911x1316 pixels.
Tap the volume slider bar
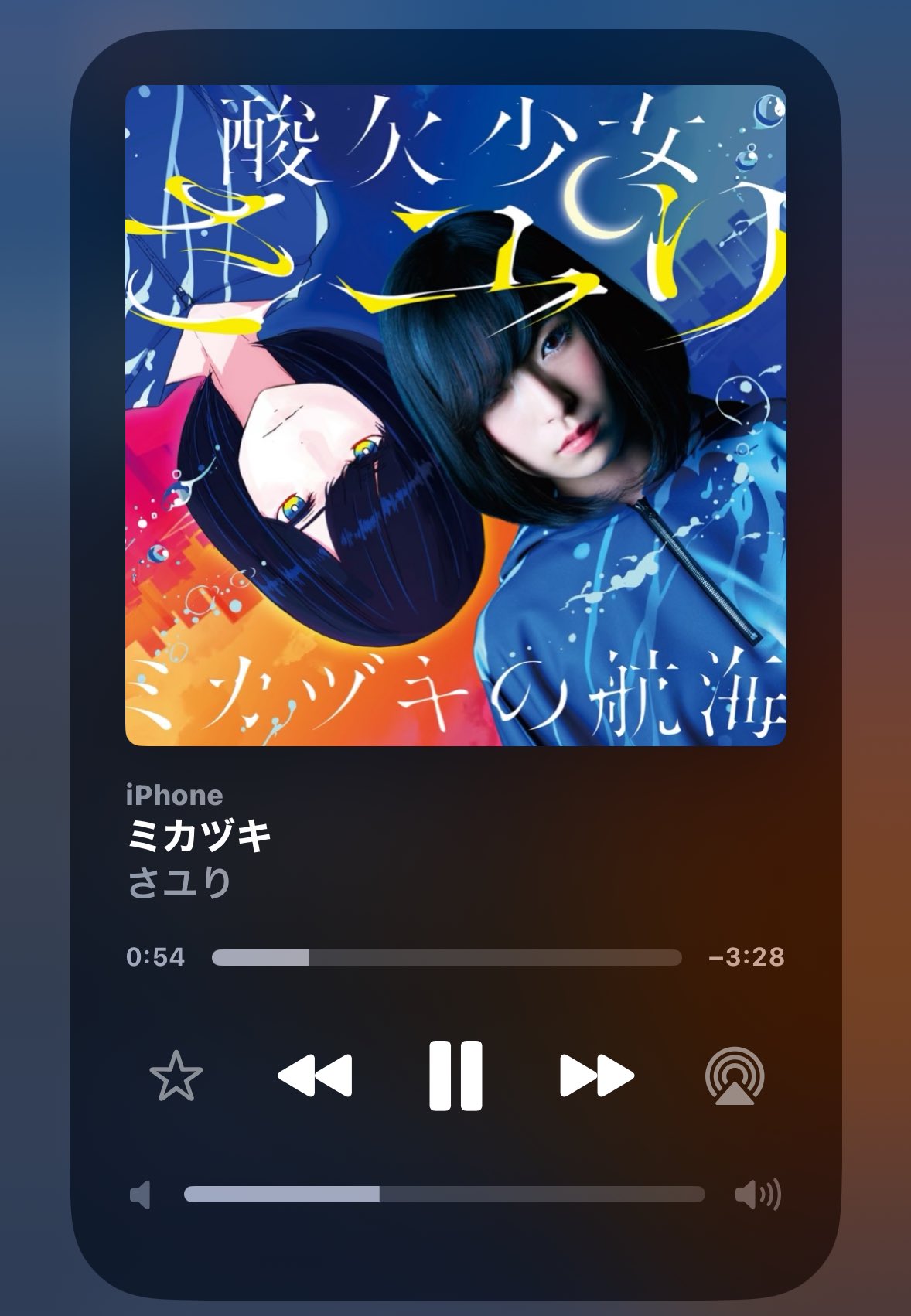tap(444, 1195)
